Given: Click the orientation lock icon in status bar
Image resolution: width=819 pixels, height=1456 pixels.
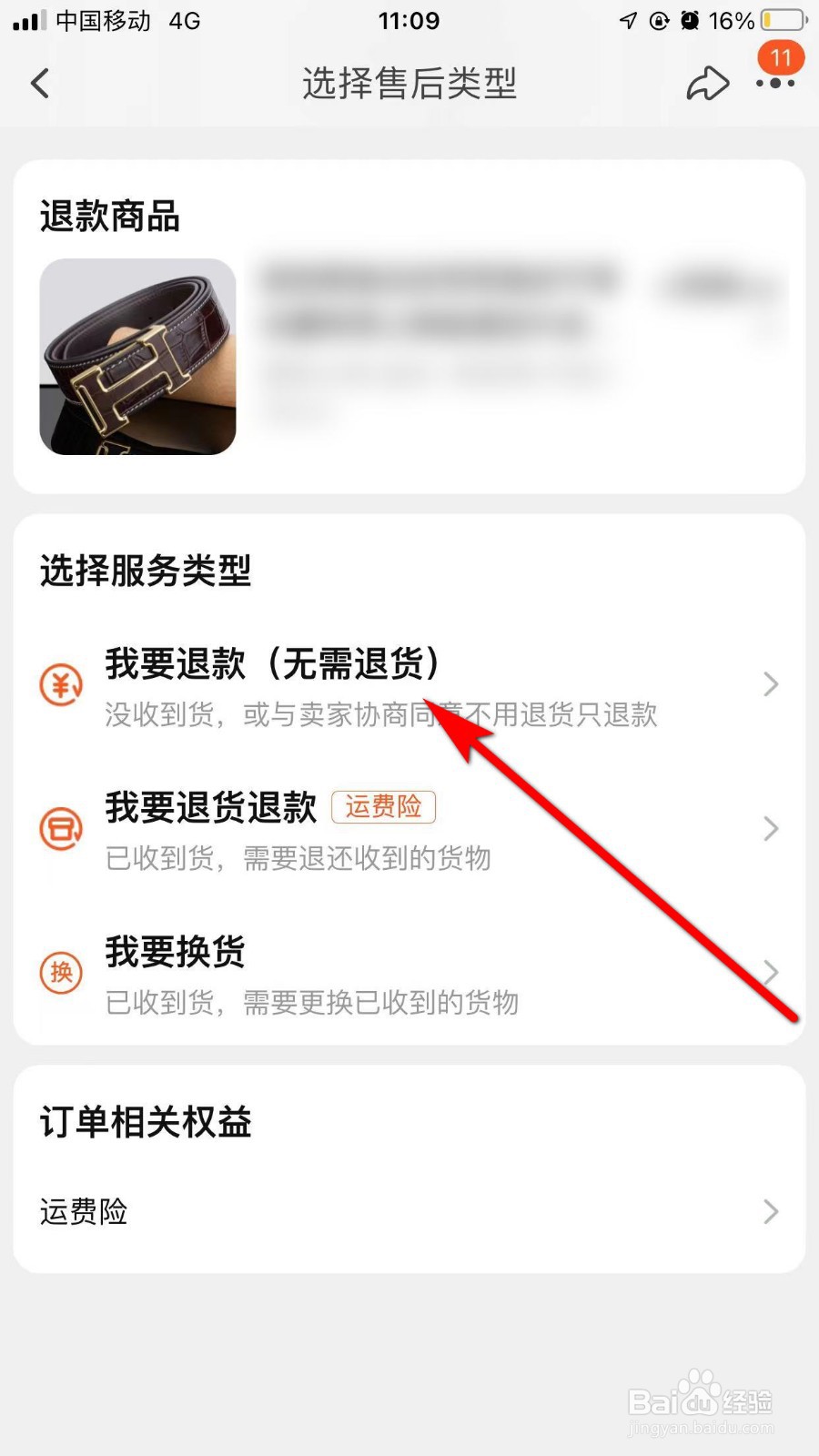Looking at the screenshot, I should pos(658,20).
